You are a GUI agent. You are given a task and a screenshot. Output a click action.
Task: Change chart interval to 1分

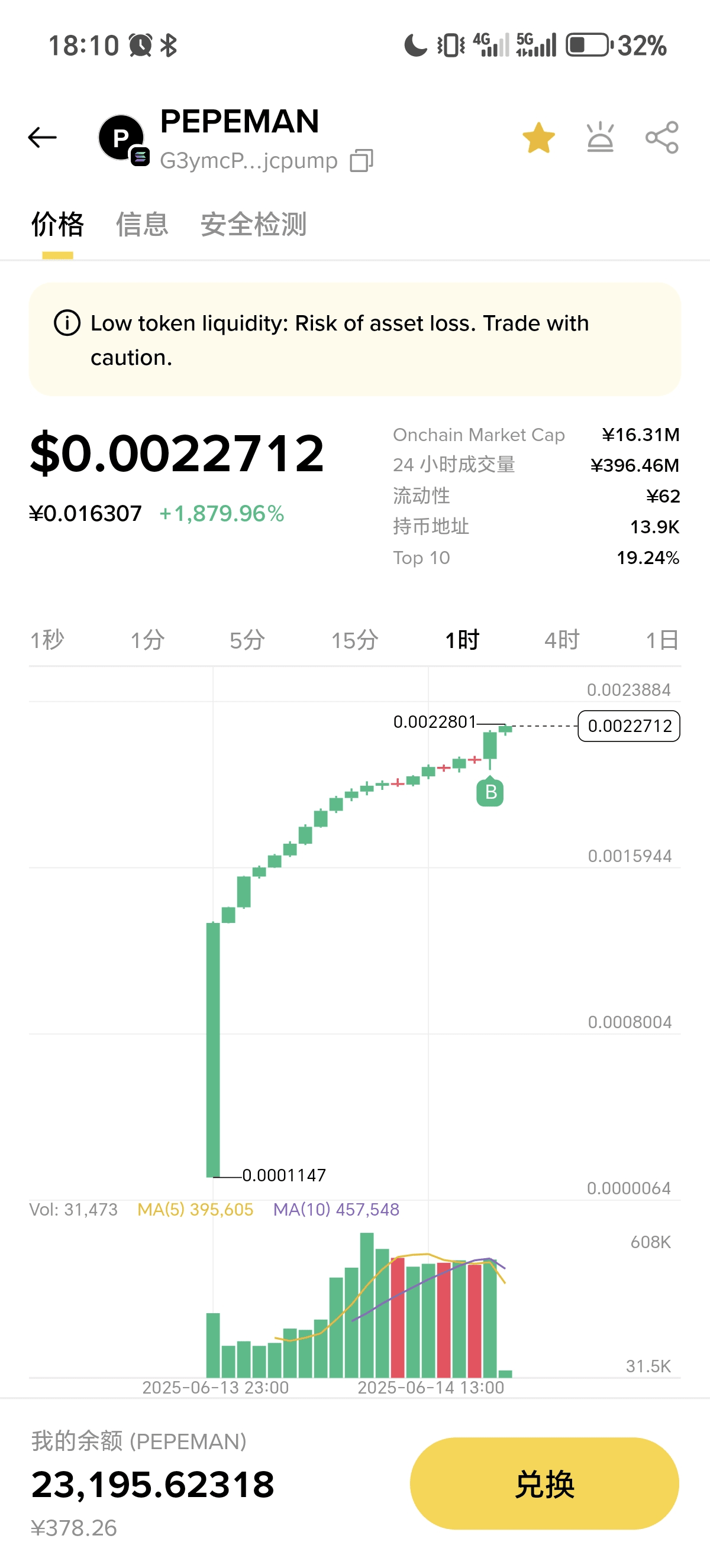[147, 640]
